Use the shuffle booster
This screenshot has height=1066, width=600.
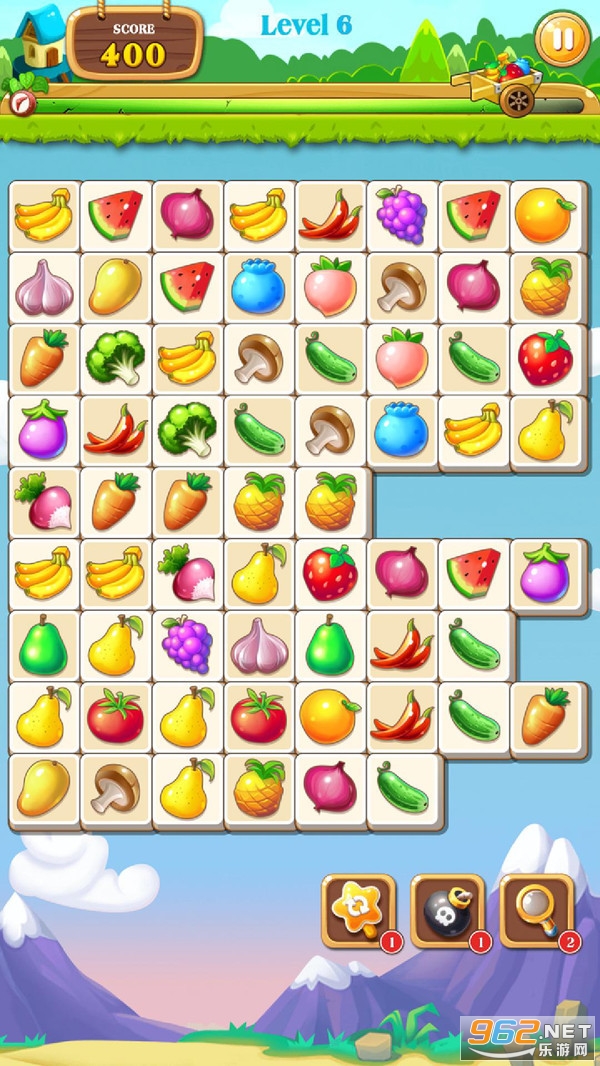pos(358,910)
